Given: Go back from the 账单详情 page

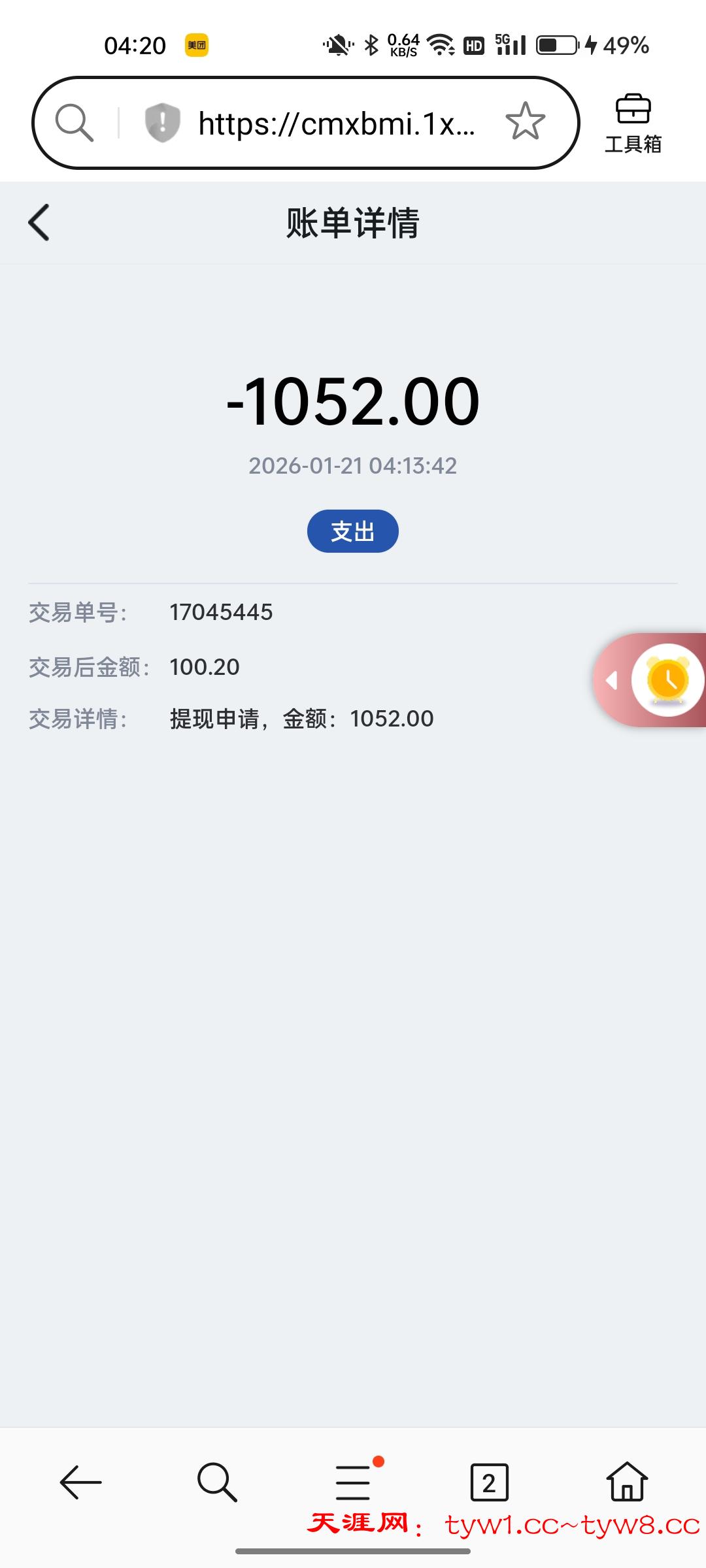Looking at the screenshot, I should click(x=39, y=223).
